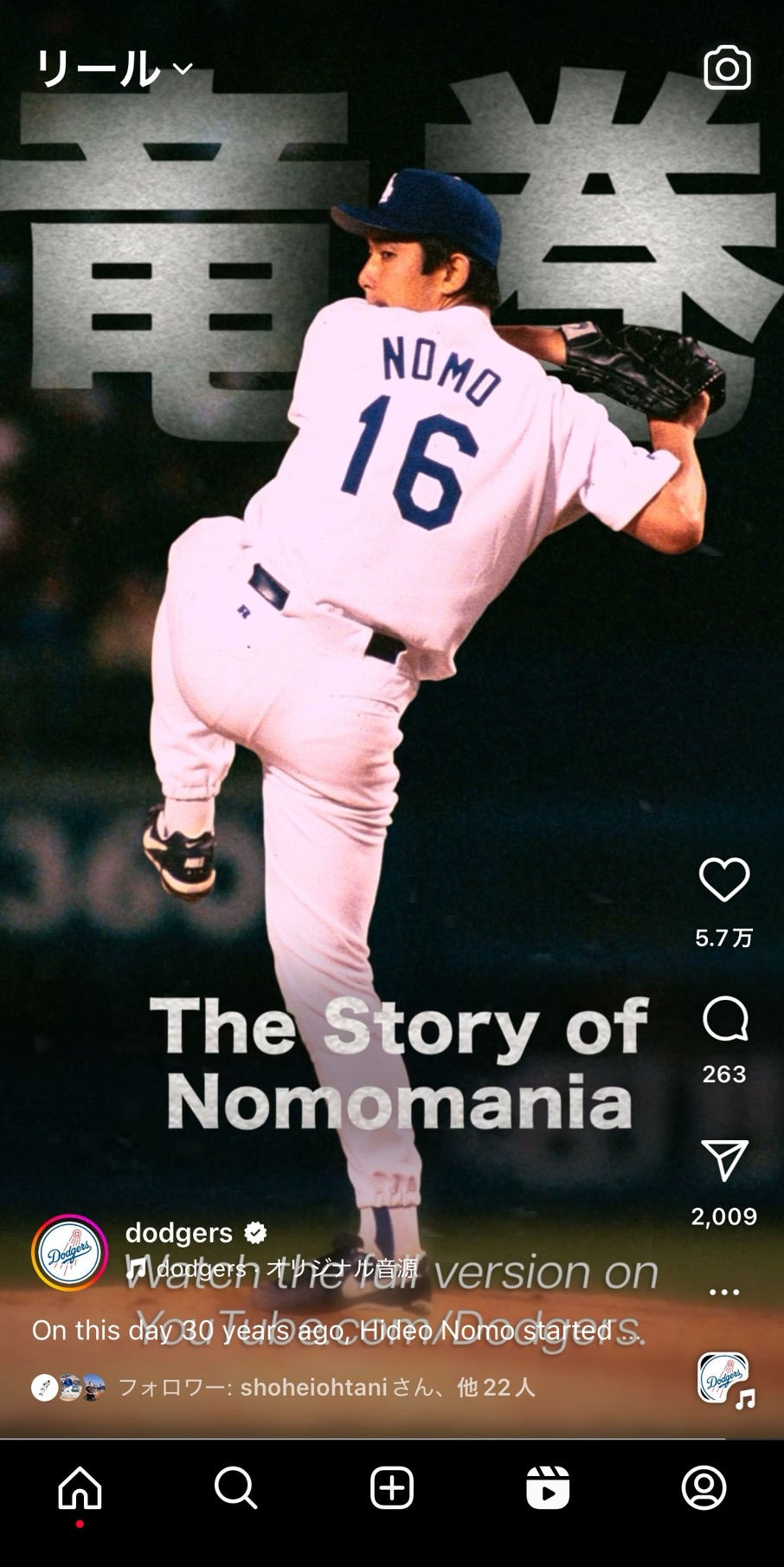View the dodgers profile picture story
The height and width of the screenshot is (1567, 784).
coord(69,1253)
